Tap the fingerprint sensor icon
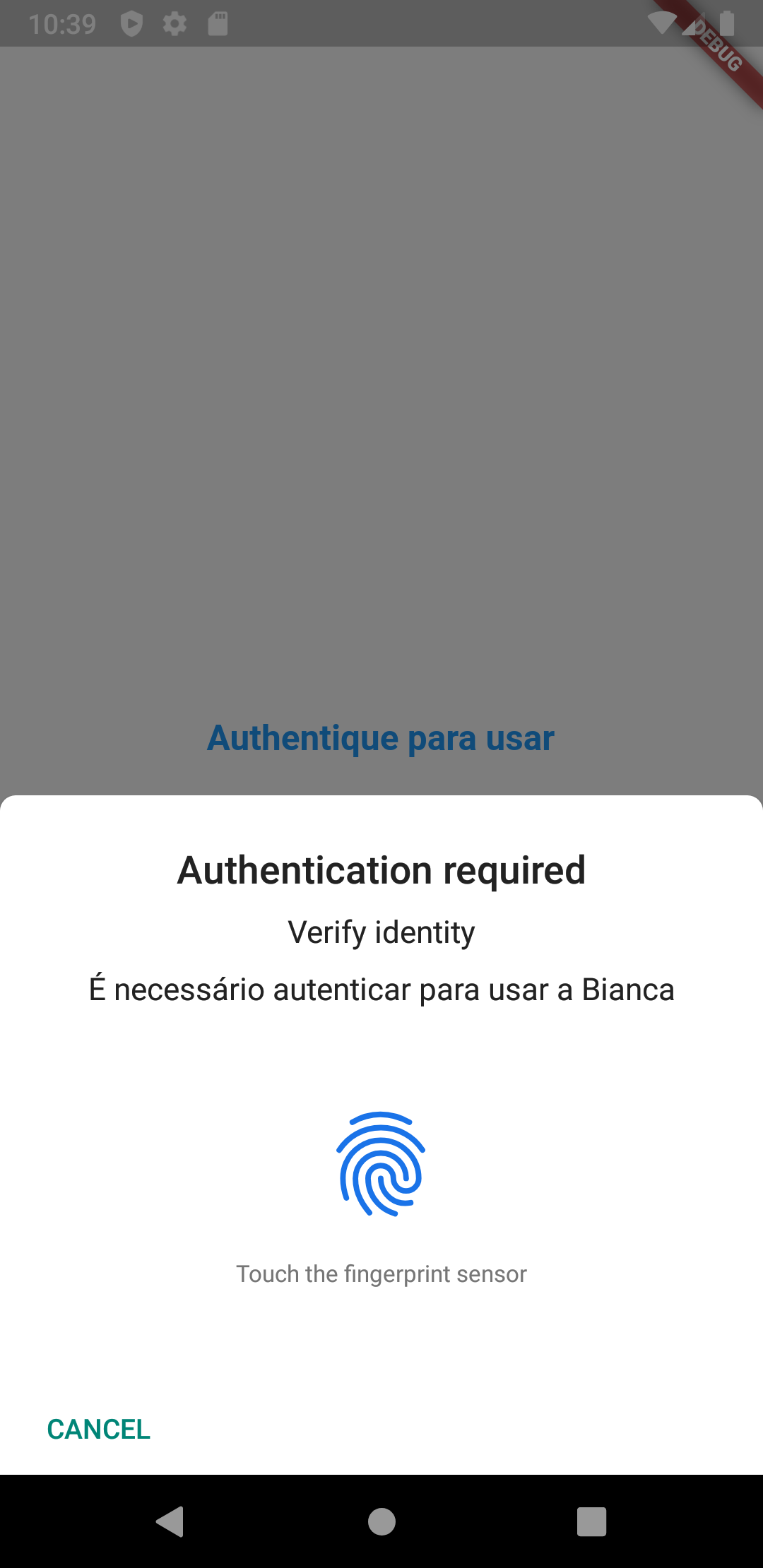Screen dimensions: 763x1568 tap(381, 1162)
